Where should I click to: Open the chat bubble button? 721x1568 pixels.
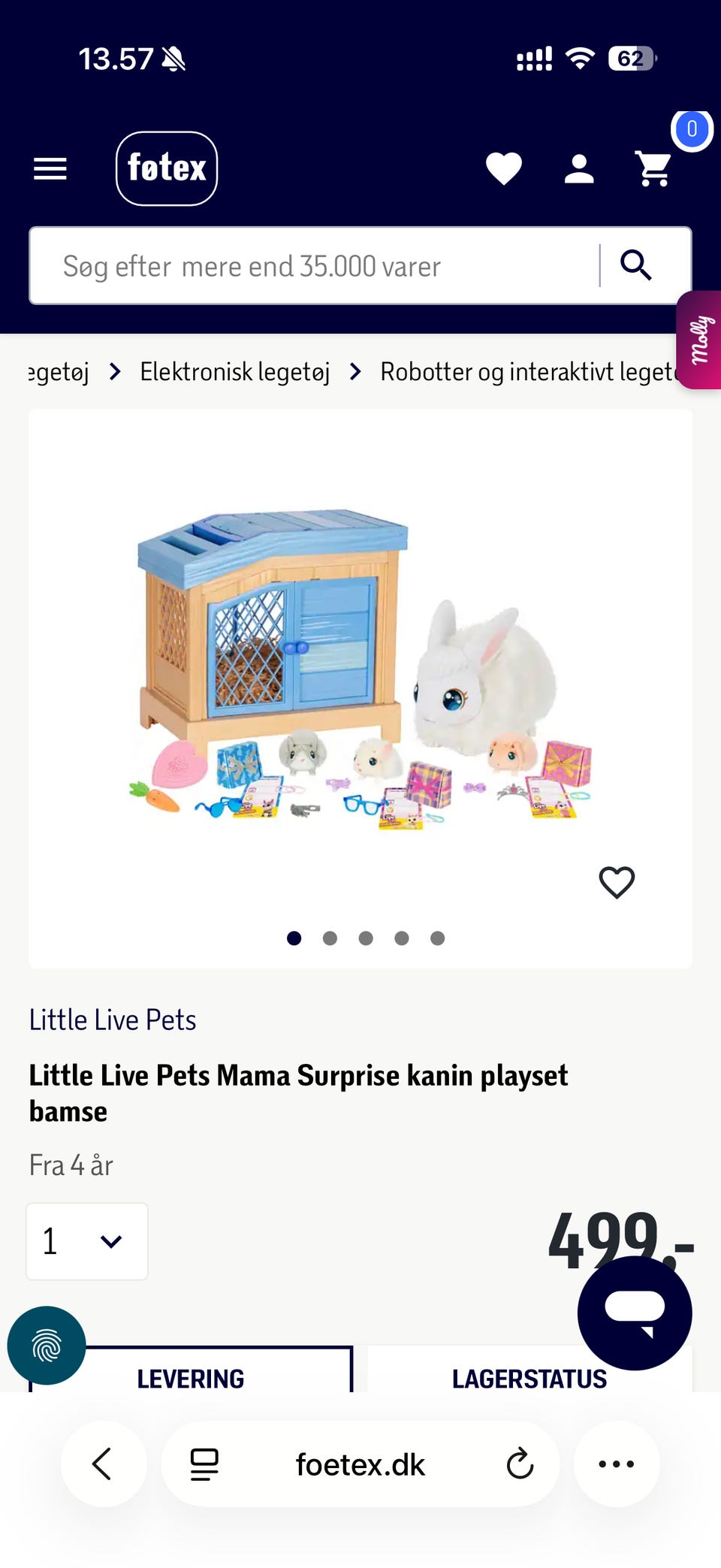[635, 1313]
